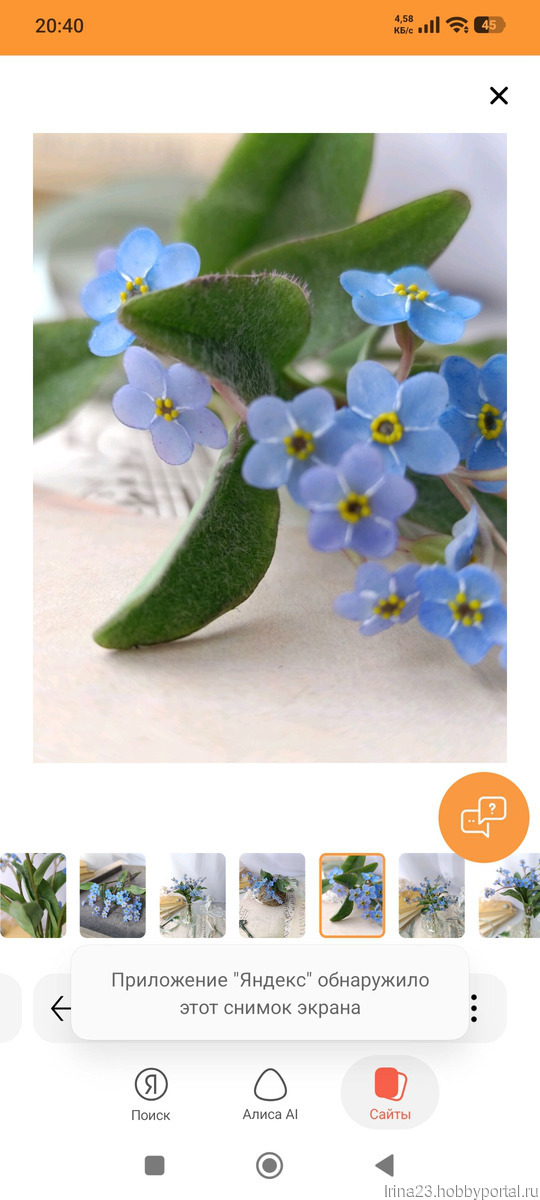Switch to Алиса AI
Image resolution: width=540 pixels, height=1200 pixels.
(270, 1094)
